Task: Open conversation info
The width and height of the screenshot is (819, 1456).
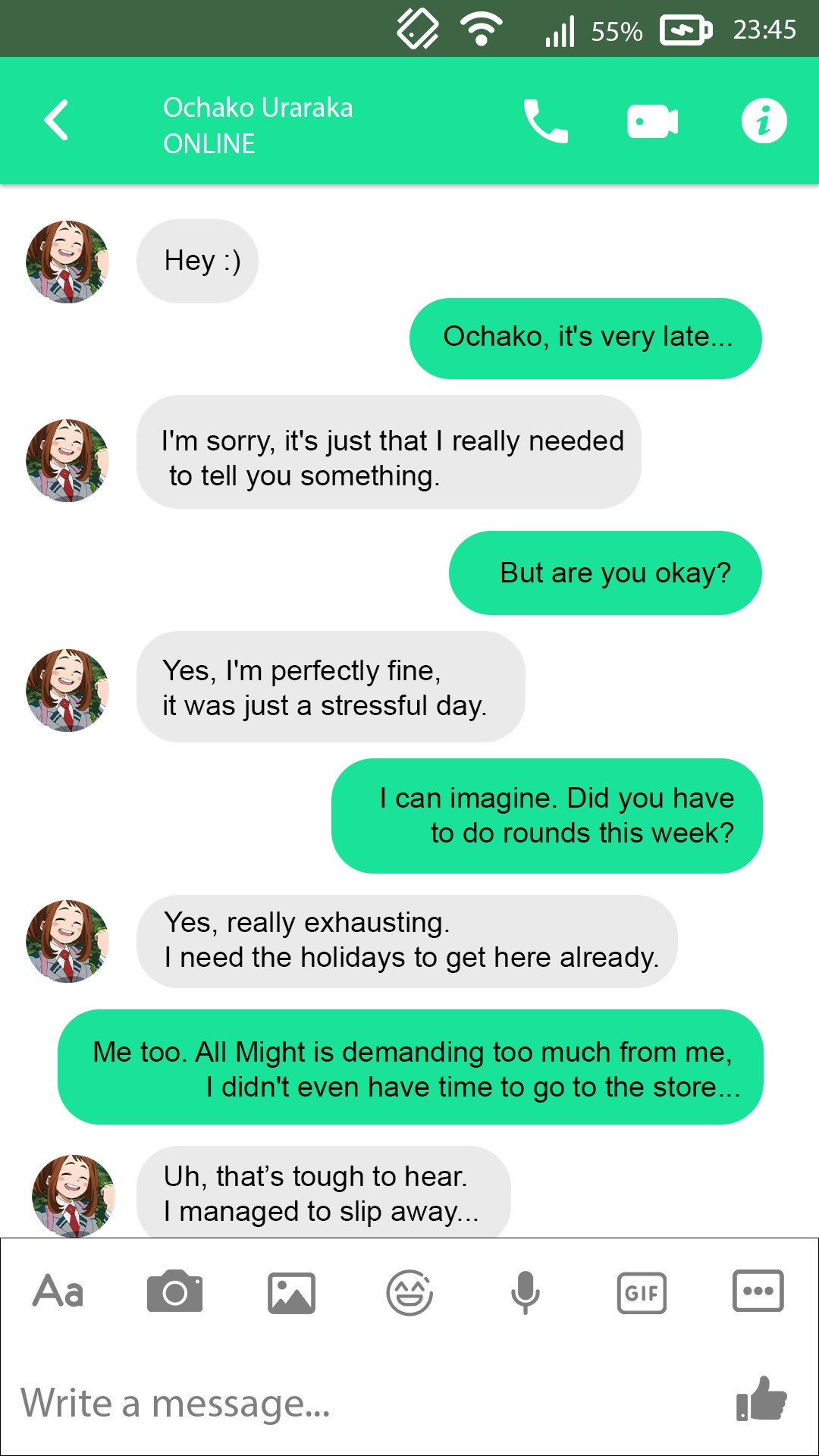Action: pos(764,121)
